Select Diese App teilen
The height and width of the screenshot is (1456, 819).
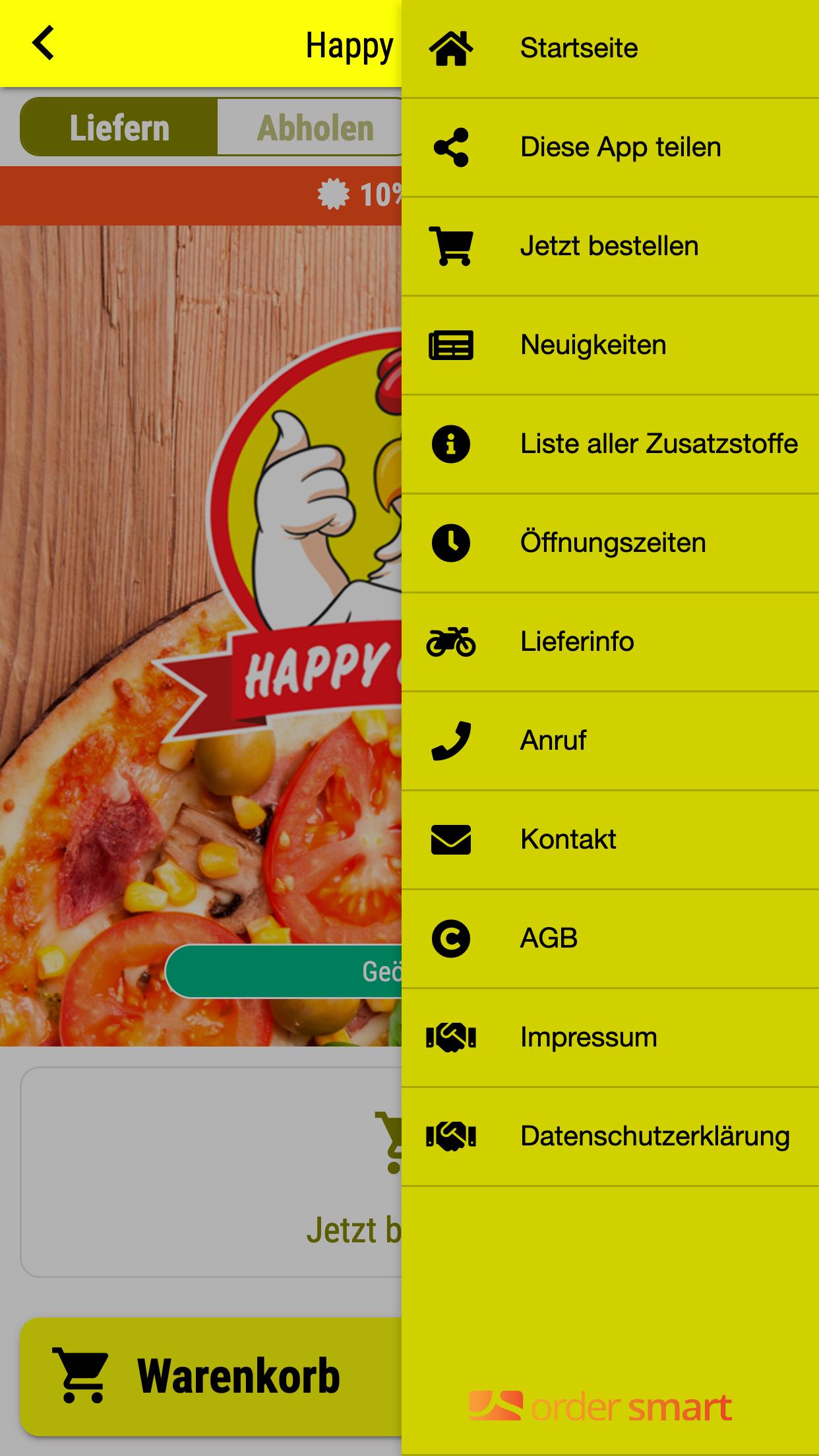click(609, 147)
